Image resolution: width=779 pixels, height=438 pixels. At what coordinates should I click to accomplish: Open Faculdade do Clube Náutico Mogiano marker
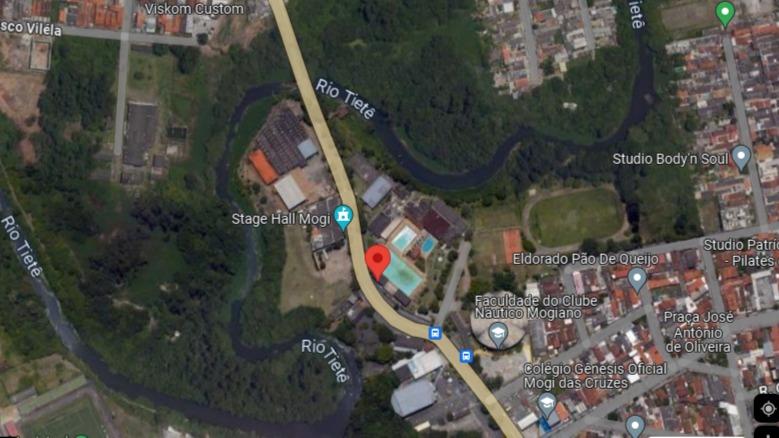tap(498, 334)
